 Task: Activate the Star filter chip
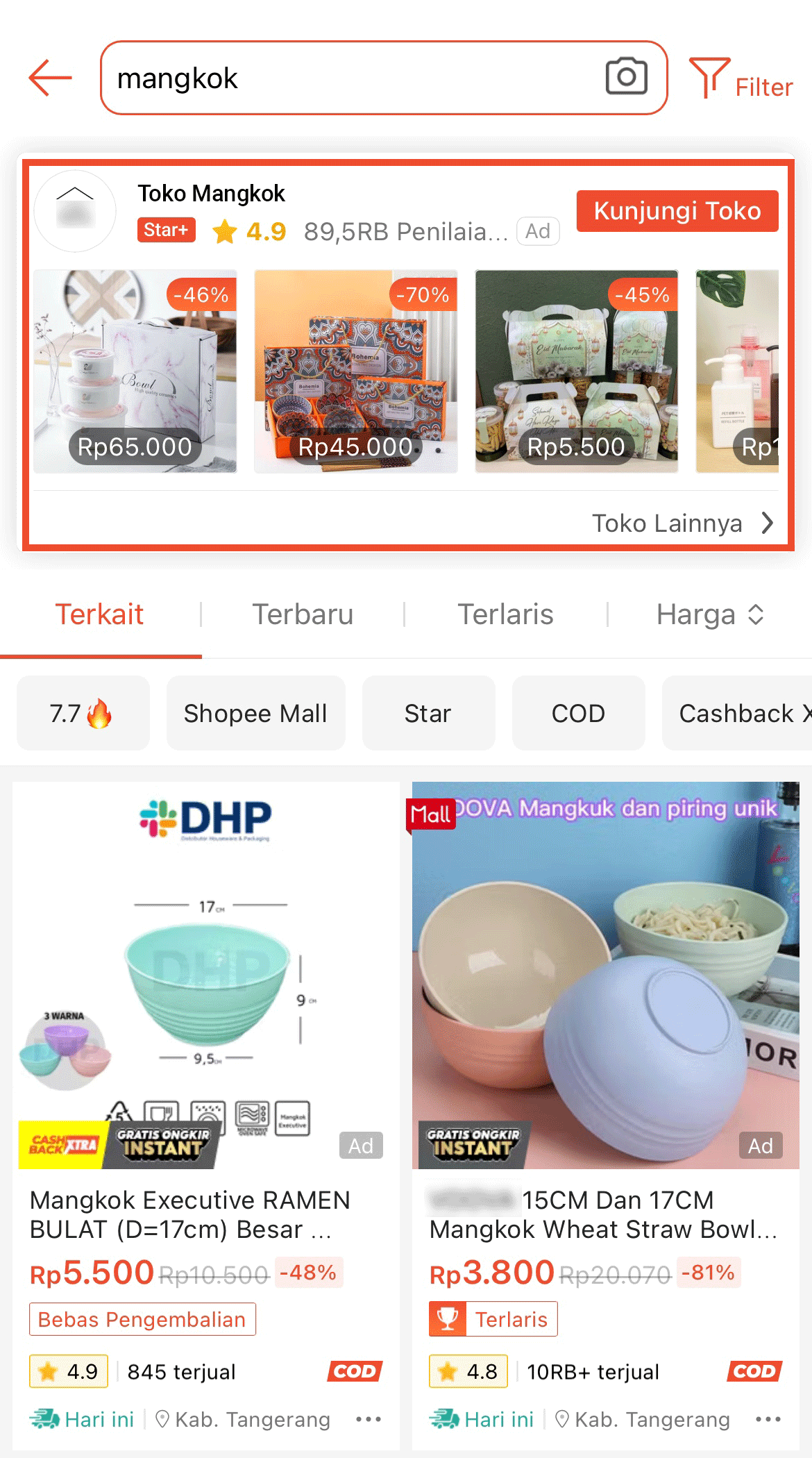click(x=428, y=713)
